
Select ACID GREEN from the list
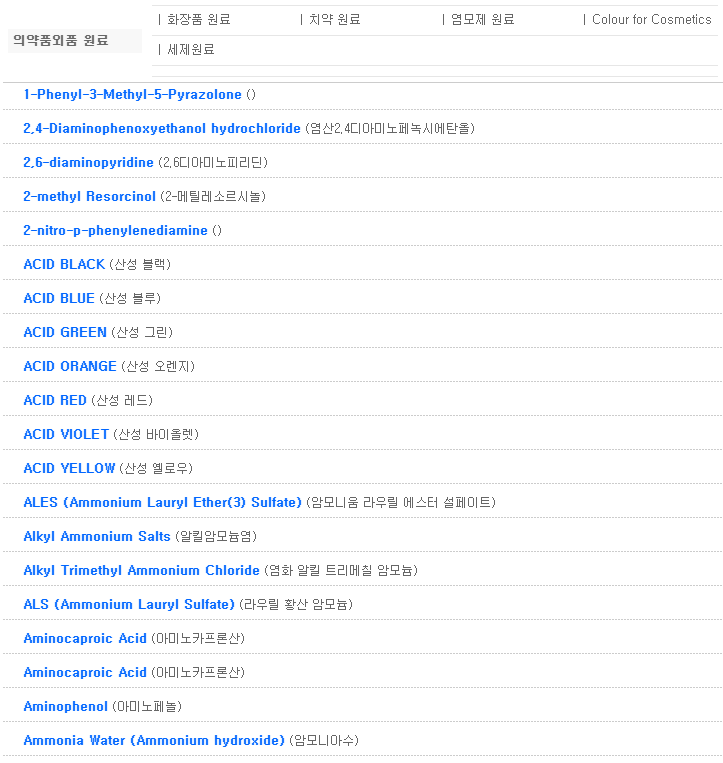click(x=65, y=332)
